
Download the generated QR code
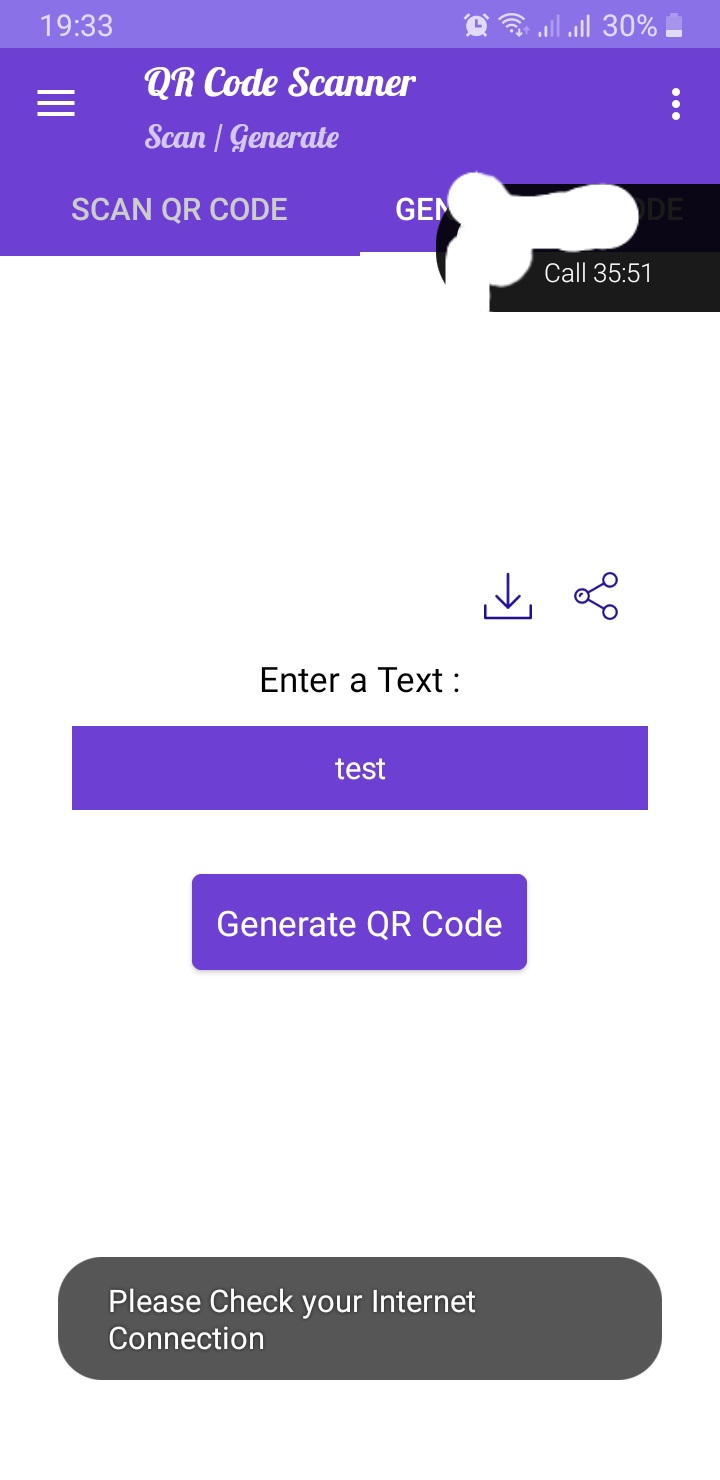[x=508, y=596]
